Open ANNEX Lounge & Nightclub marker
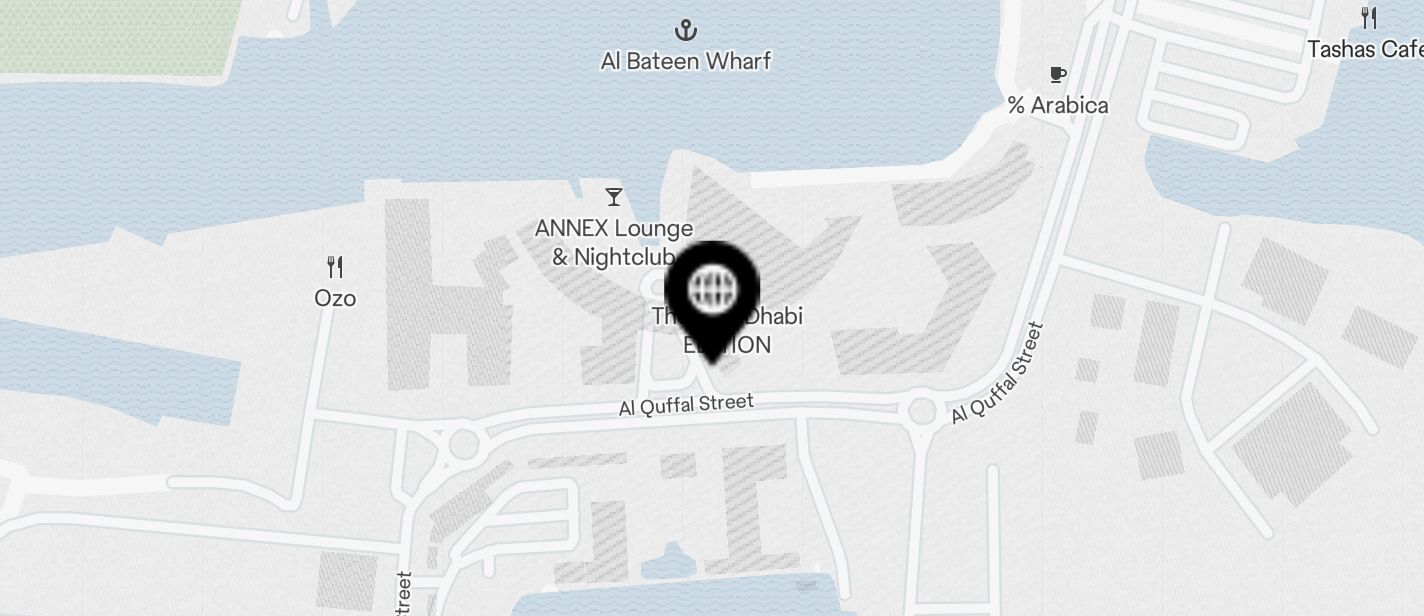 pos(614,197)
